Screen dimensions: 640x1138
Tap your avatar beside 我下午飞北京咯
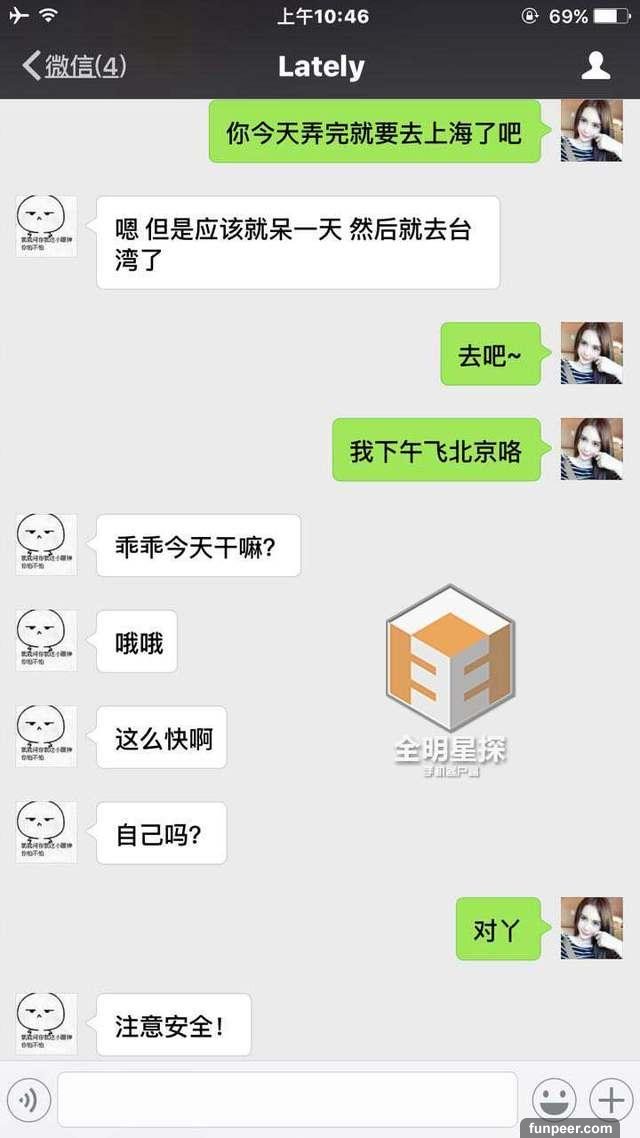[x=591, y=449]
